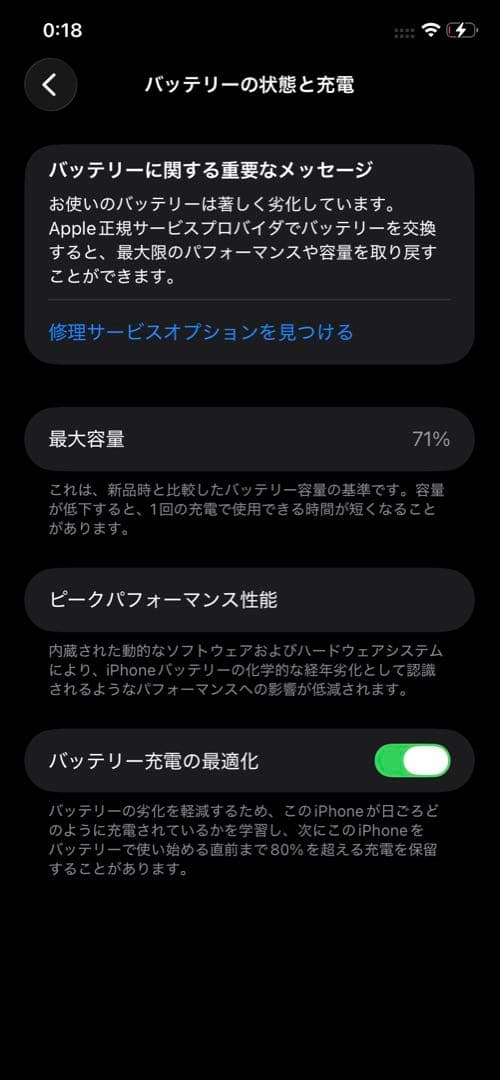This screenshot has width=500, height=1080.
Task: Open the 修理サービスオプションを見つける link
Action: click(200, 332)
